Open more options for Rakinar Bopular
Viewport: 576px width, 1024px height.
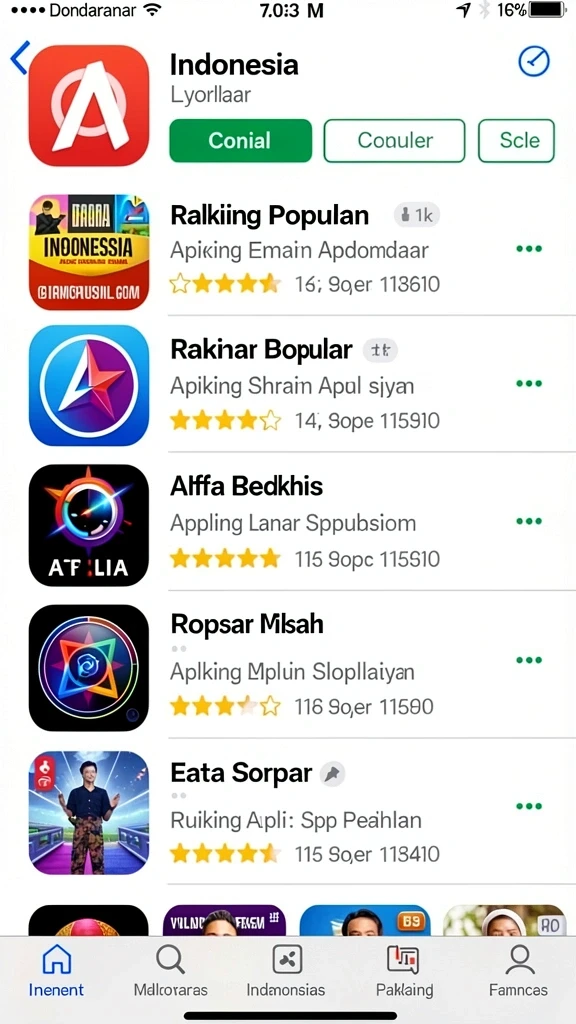(529, 383)
